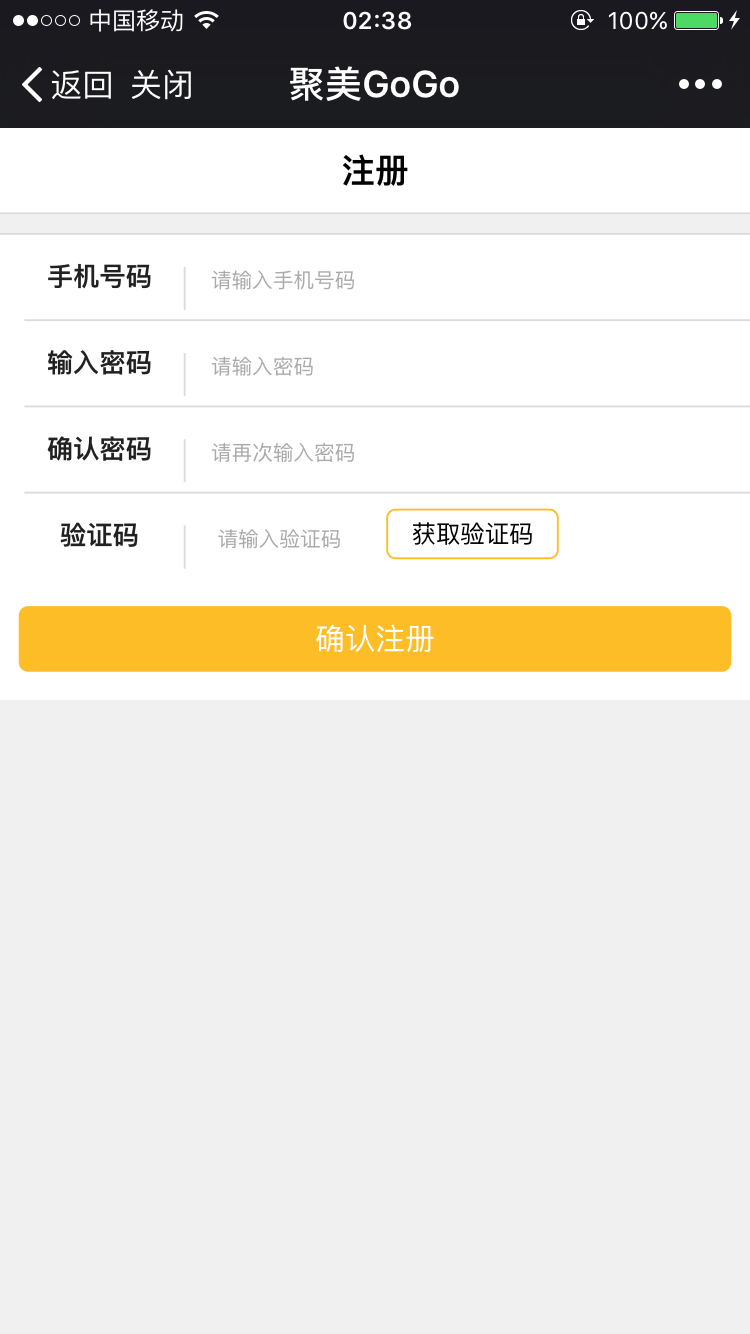Submit with the 确认注册 button
This screenshot has width=750, height=1334.
[375, 639]
